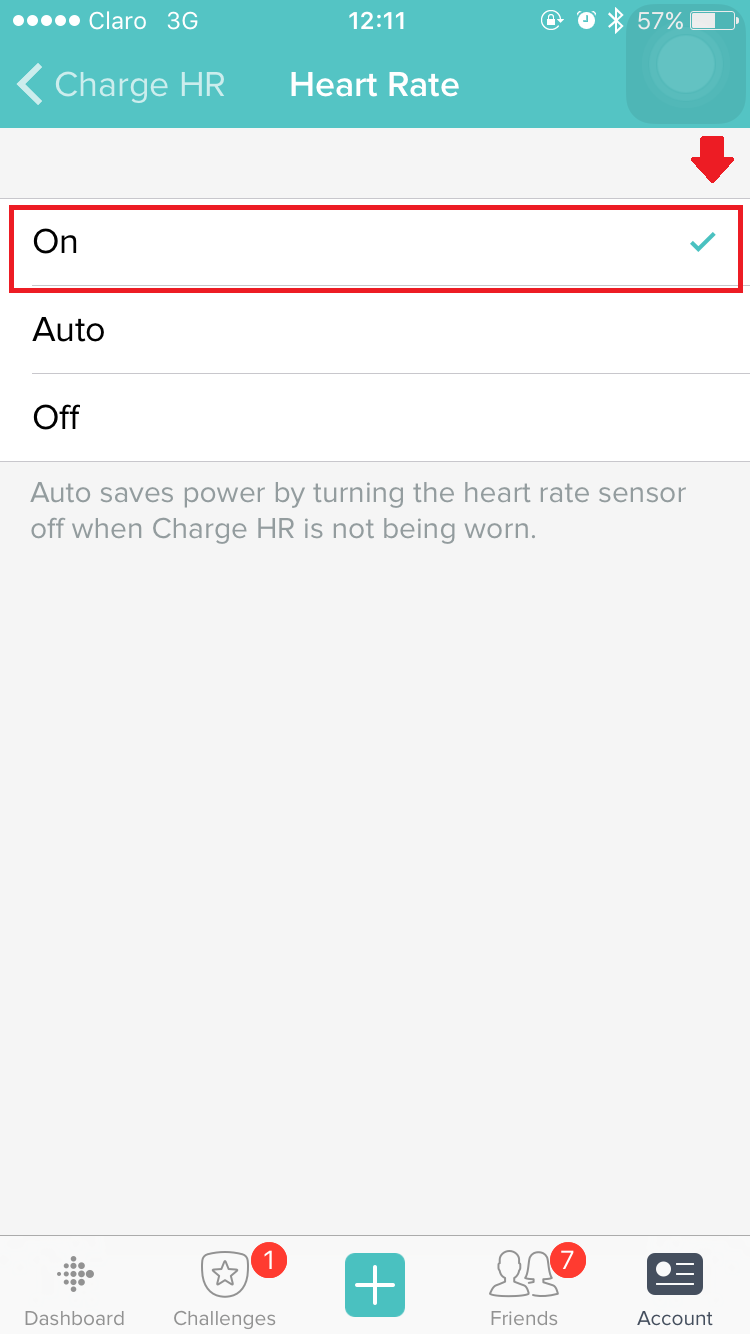
Task: Select the On heart rate option
Action: coord(375,242)
